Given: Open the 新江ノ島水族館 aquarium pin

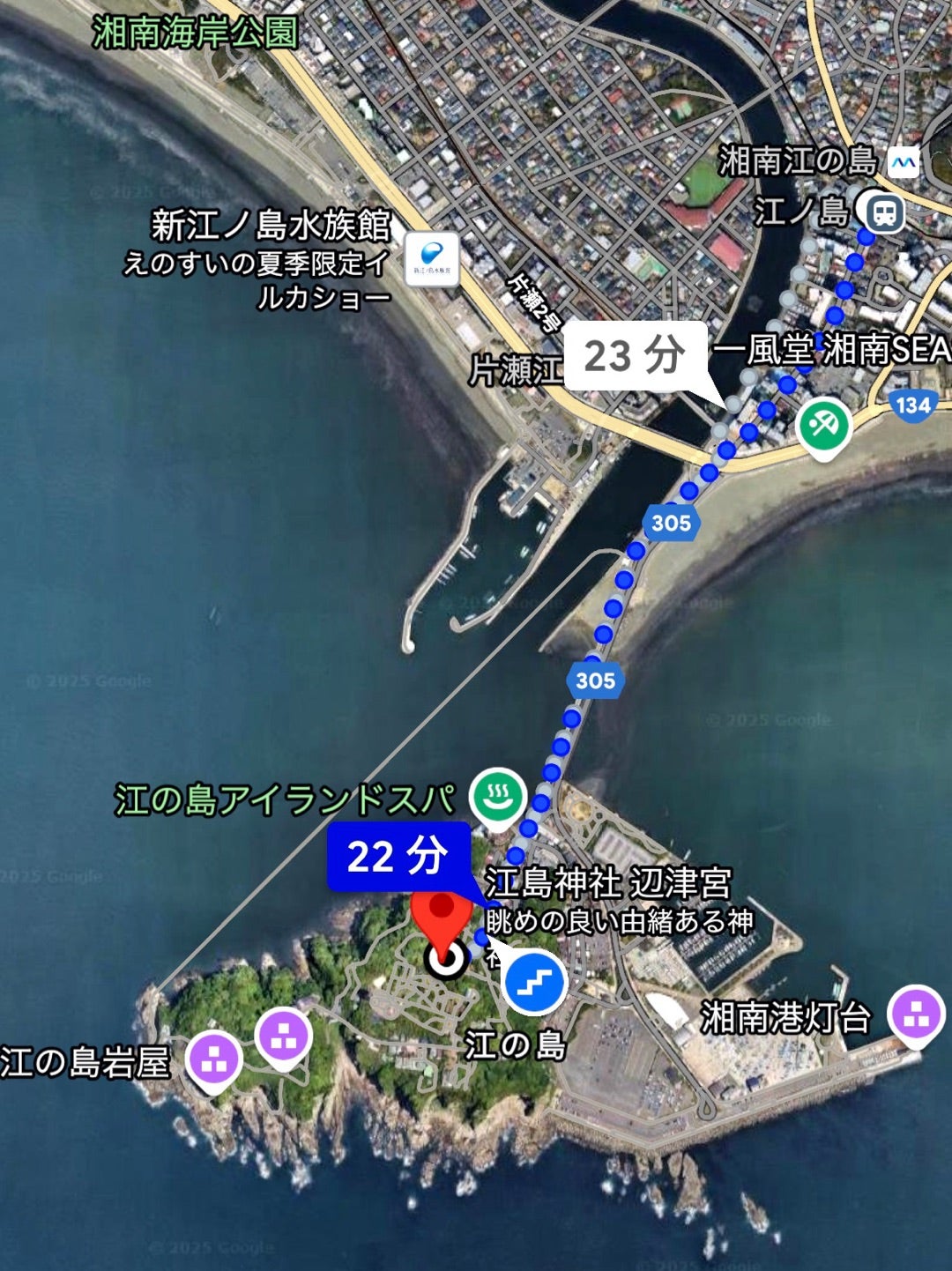Looking at the screenshot, I should [431, 258].
